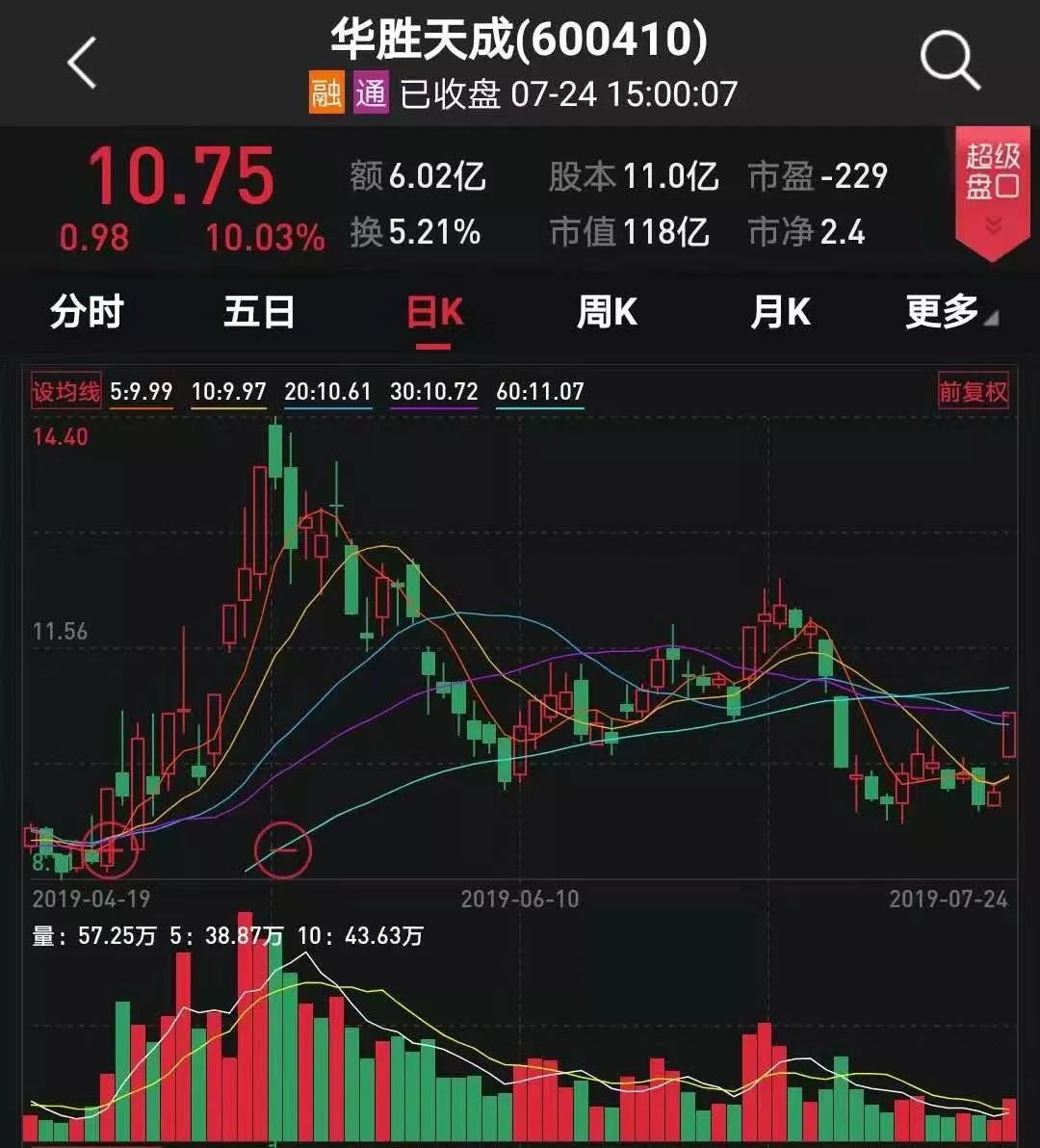Viewport: 1040px width, 1148px height.
Task: Switch to the 月K chart tab
Action: coord(780,312)
